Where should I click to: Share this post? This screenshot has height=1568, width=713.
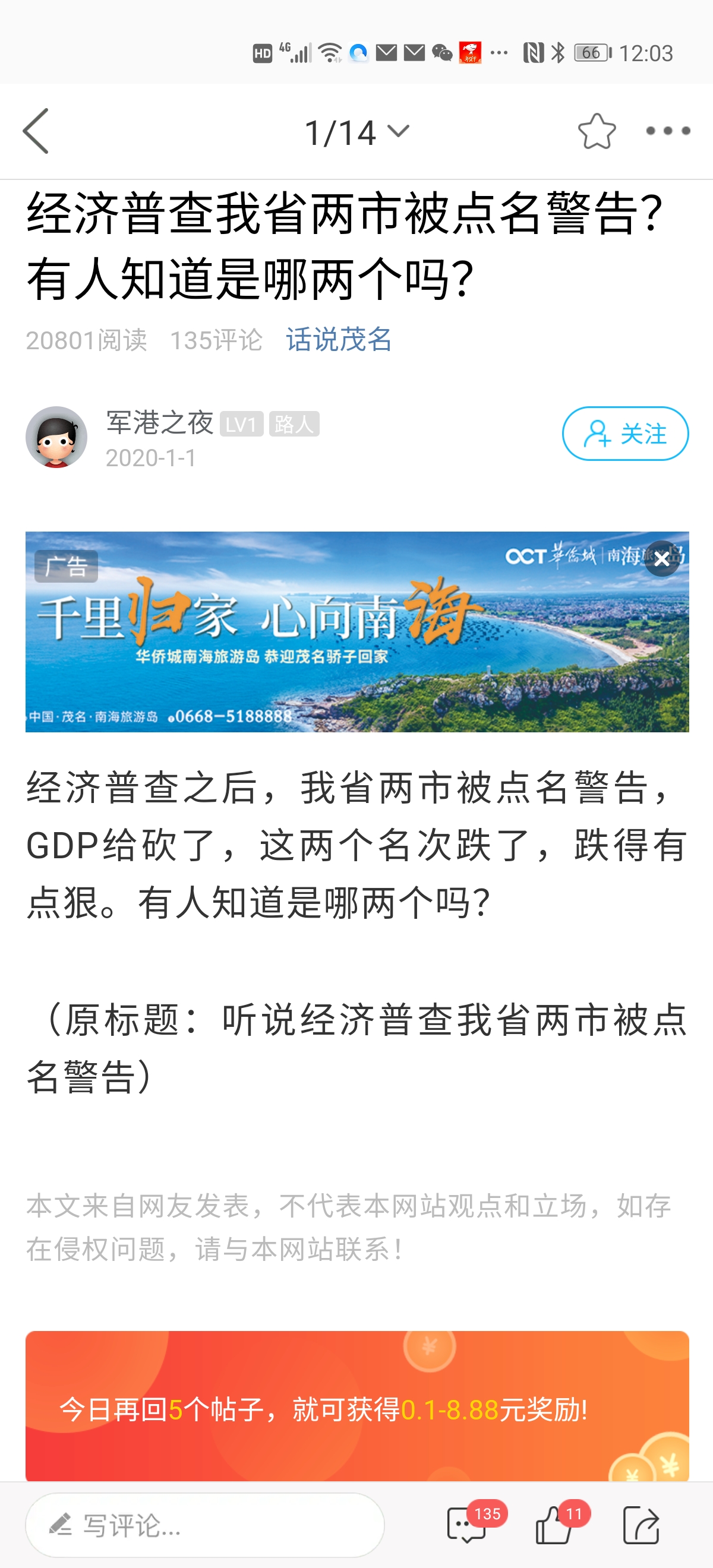pos(641,1525)
